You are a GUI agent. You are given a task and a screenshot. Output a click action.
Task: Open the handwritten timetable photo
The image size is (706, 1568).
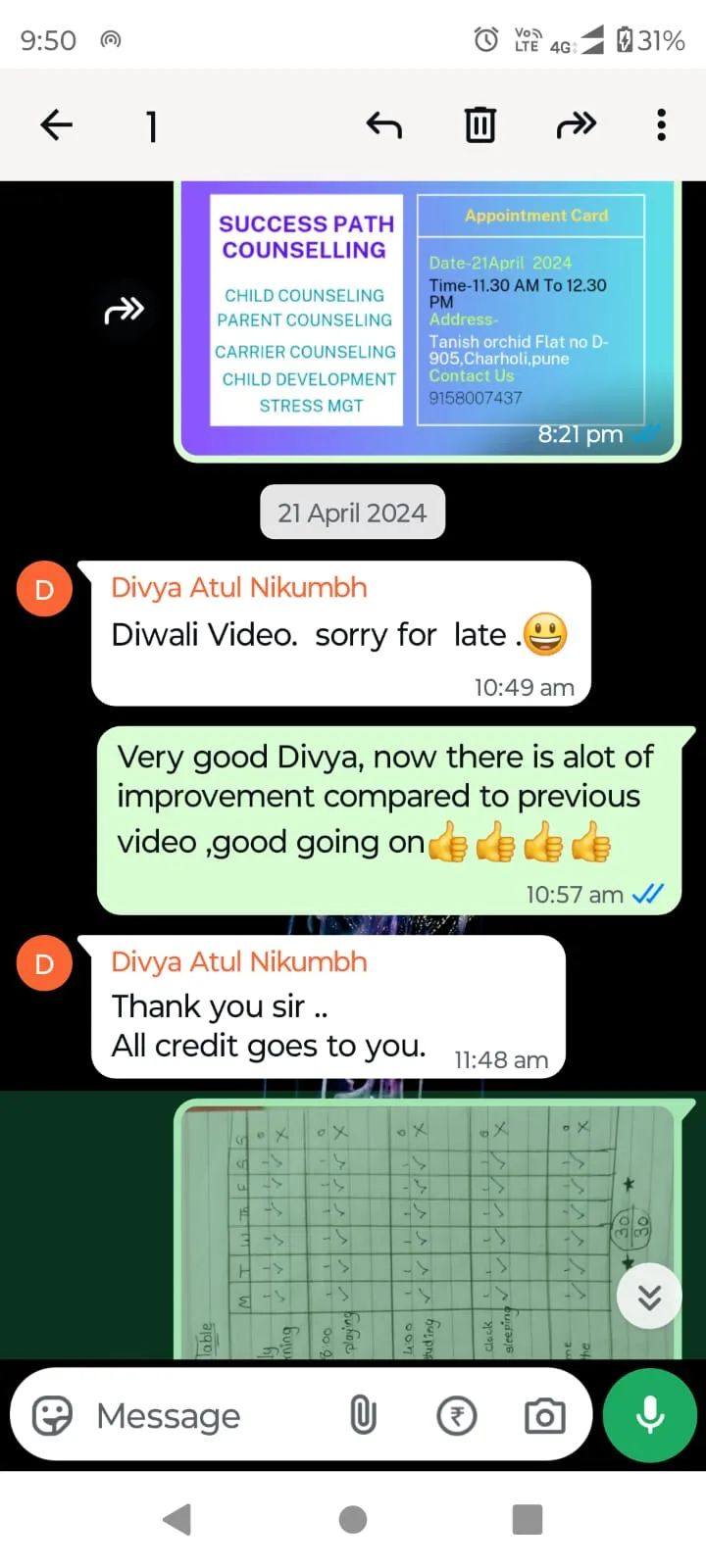[412, 1230]
